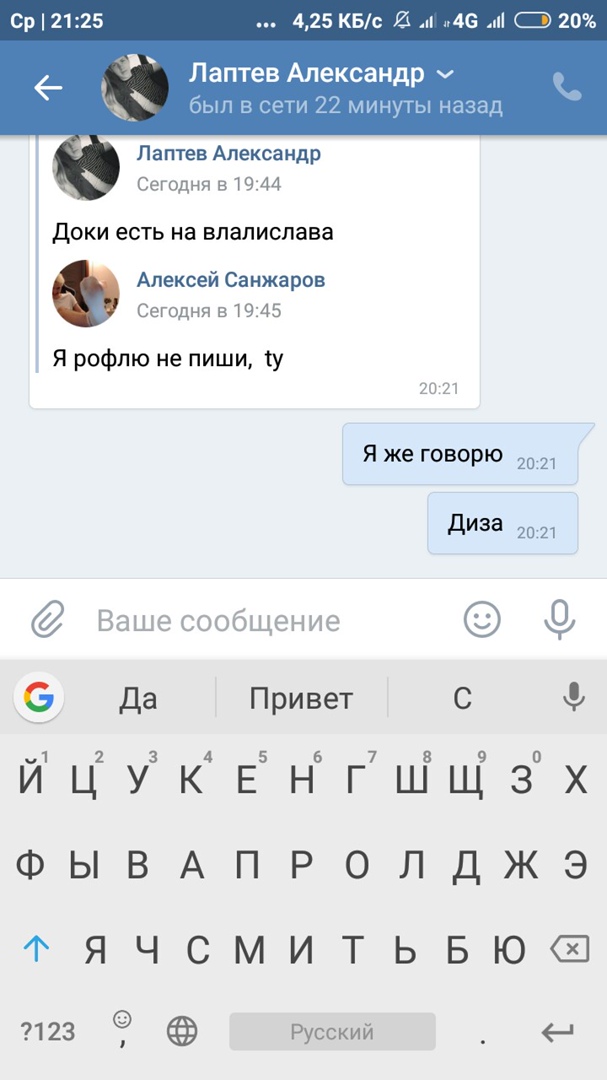607x1080 pixels.
Task: Switch keyboard to ?123 symbols
Action: pos(48,1031)
